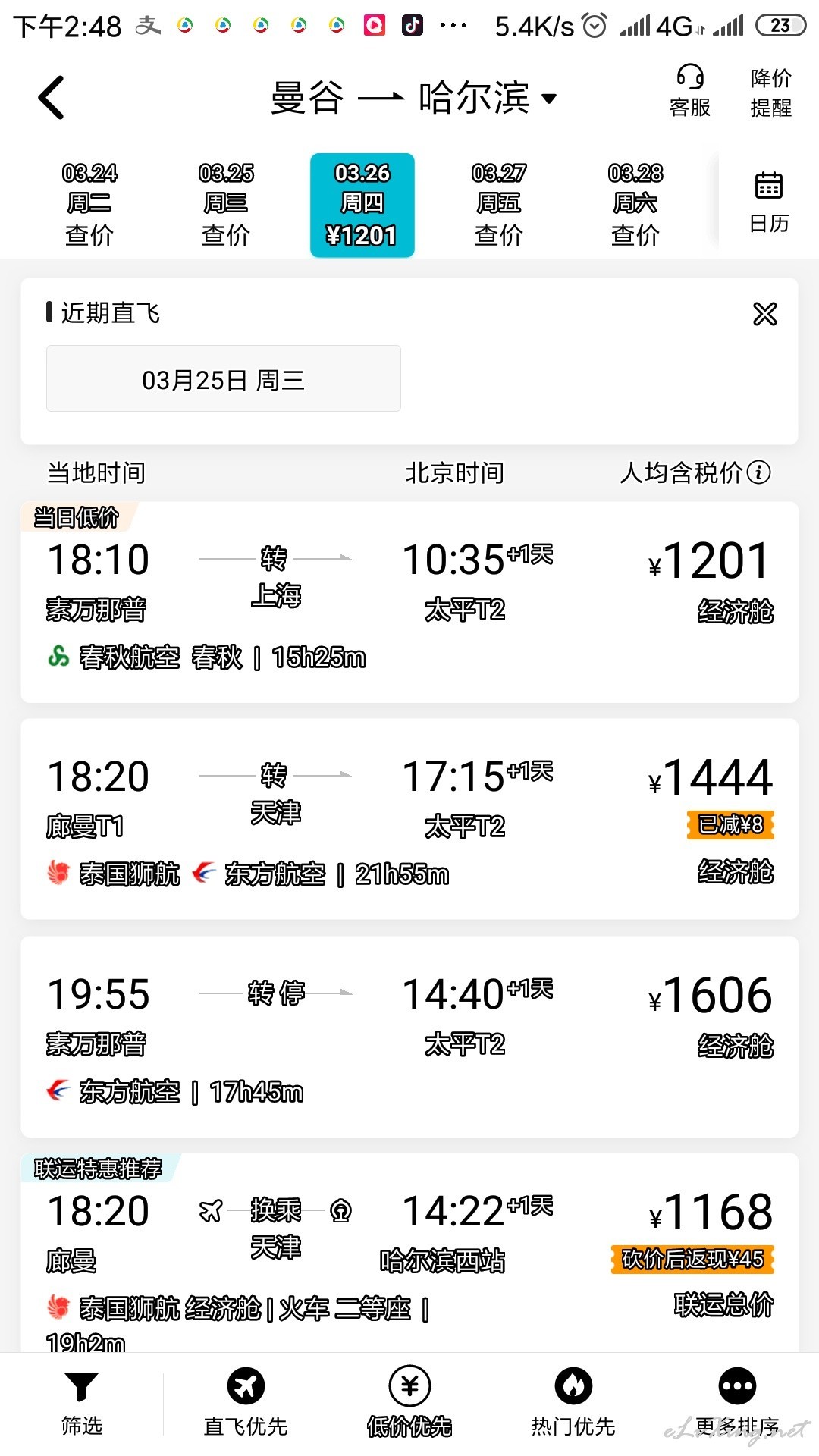Set a 降价提醒 price alert
Screen dimensions: 819x1456
tap(771, 93)
